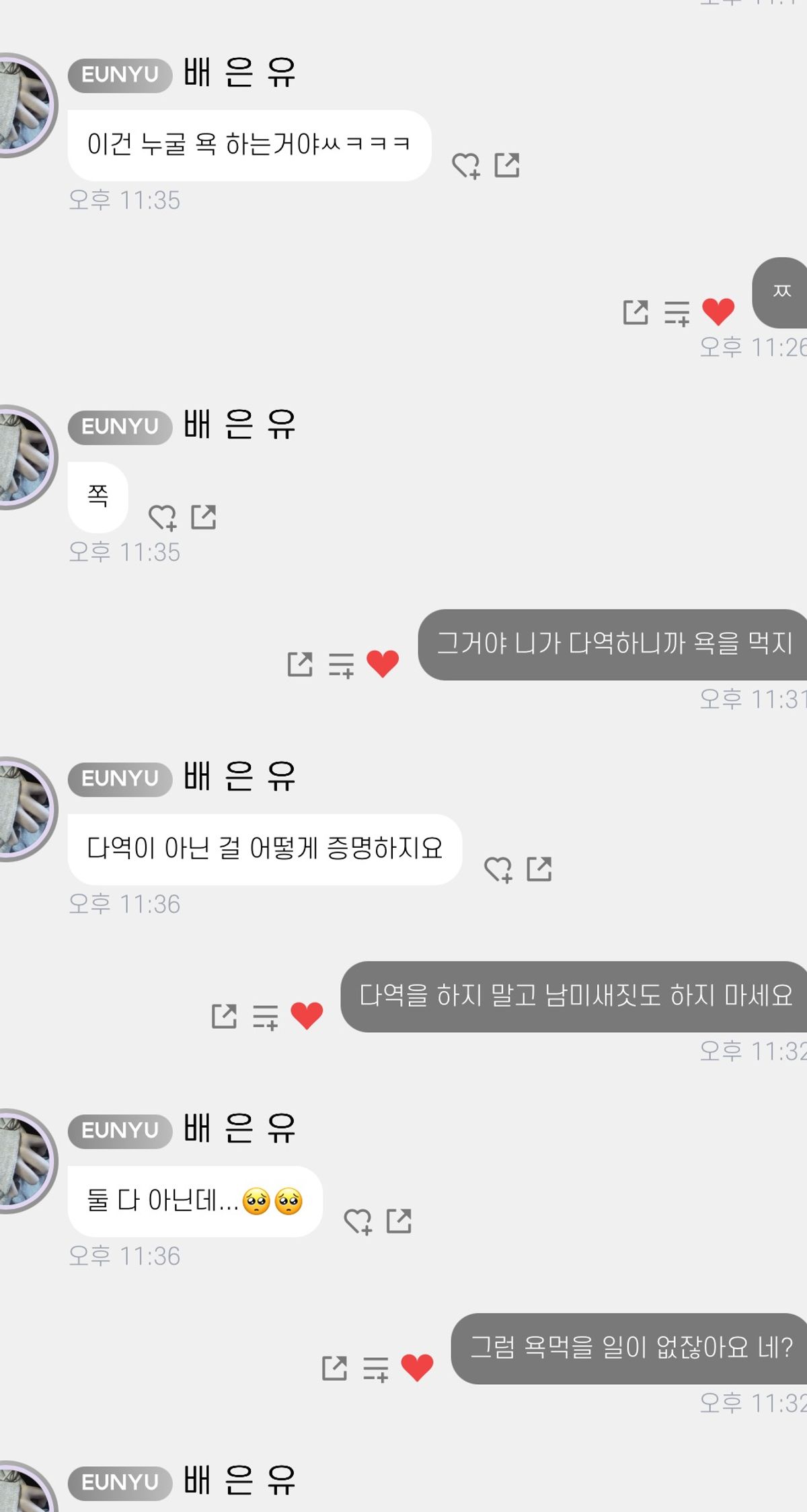Share the message '이건 누굴 욕 하는거야ㅆㅋㅋㅋ'

(x=507, y=165)
